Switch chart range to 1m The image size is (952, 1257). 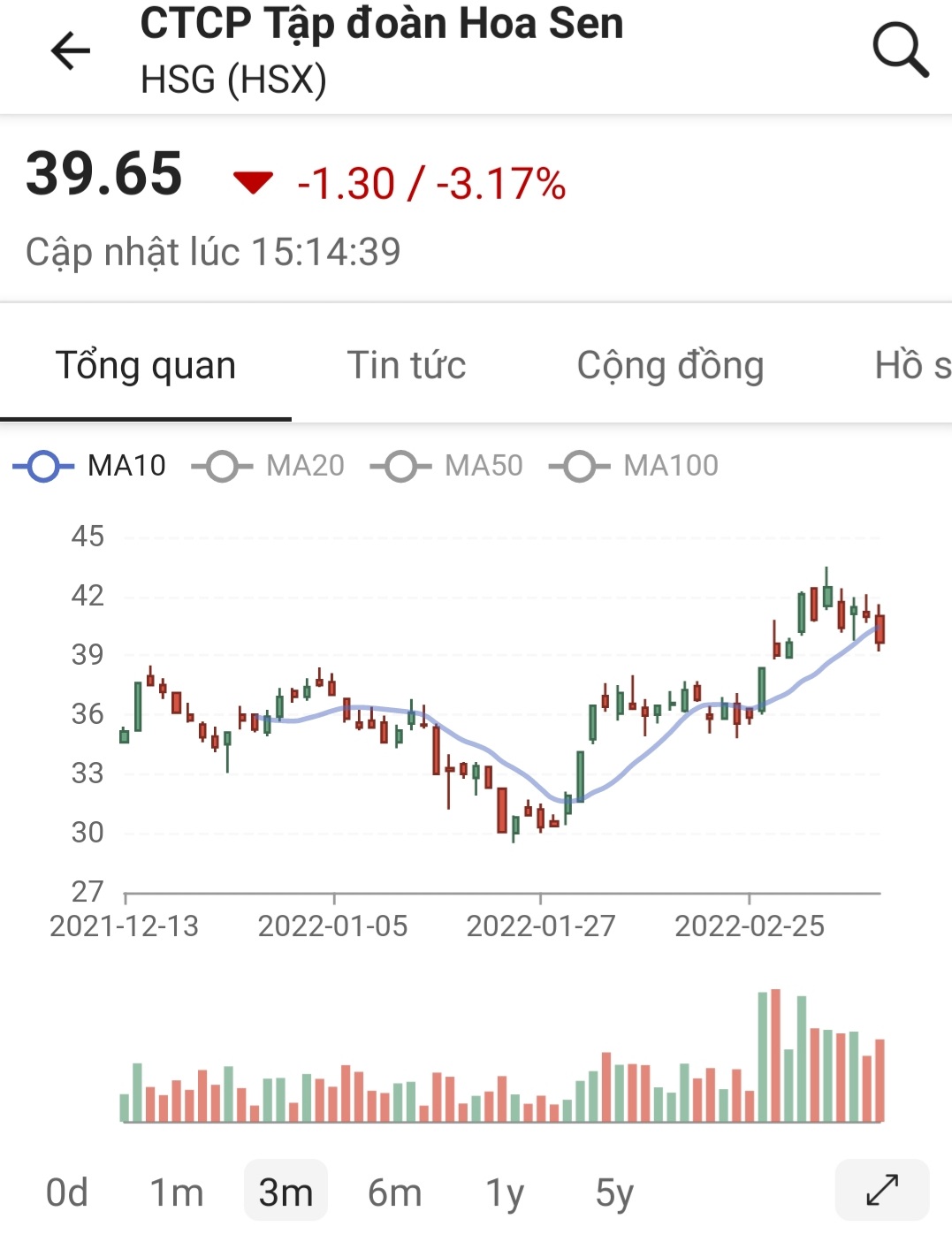point(176,1192)
